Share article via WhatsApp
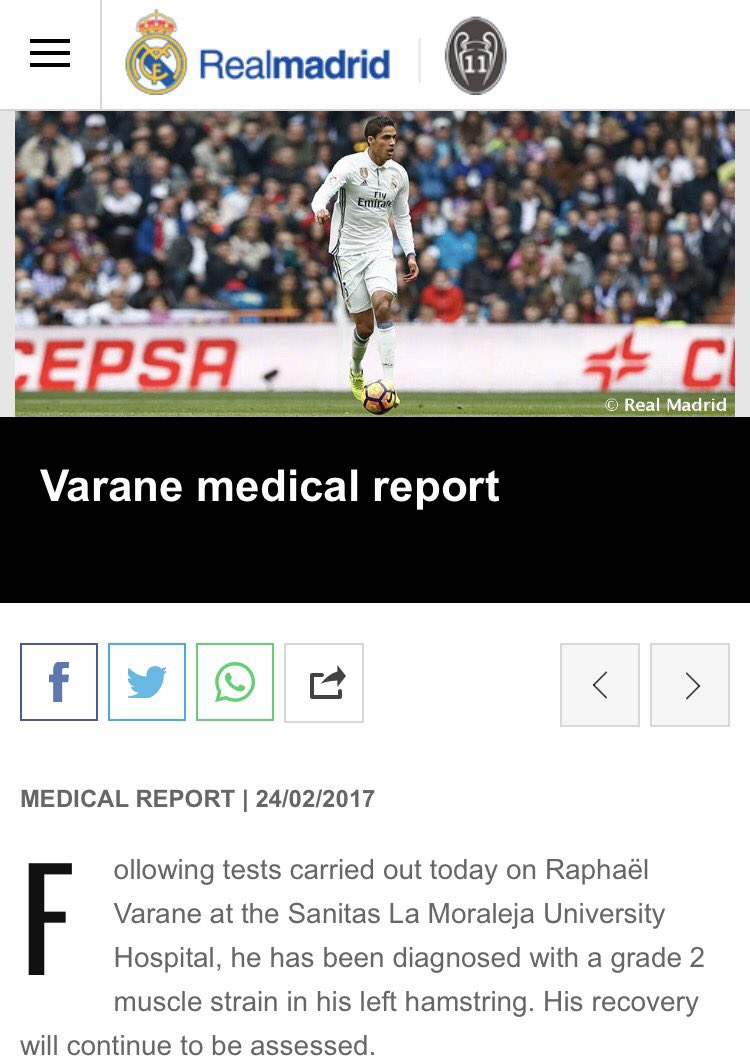 pos(235,682)
